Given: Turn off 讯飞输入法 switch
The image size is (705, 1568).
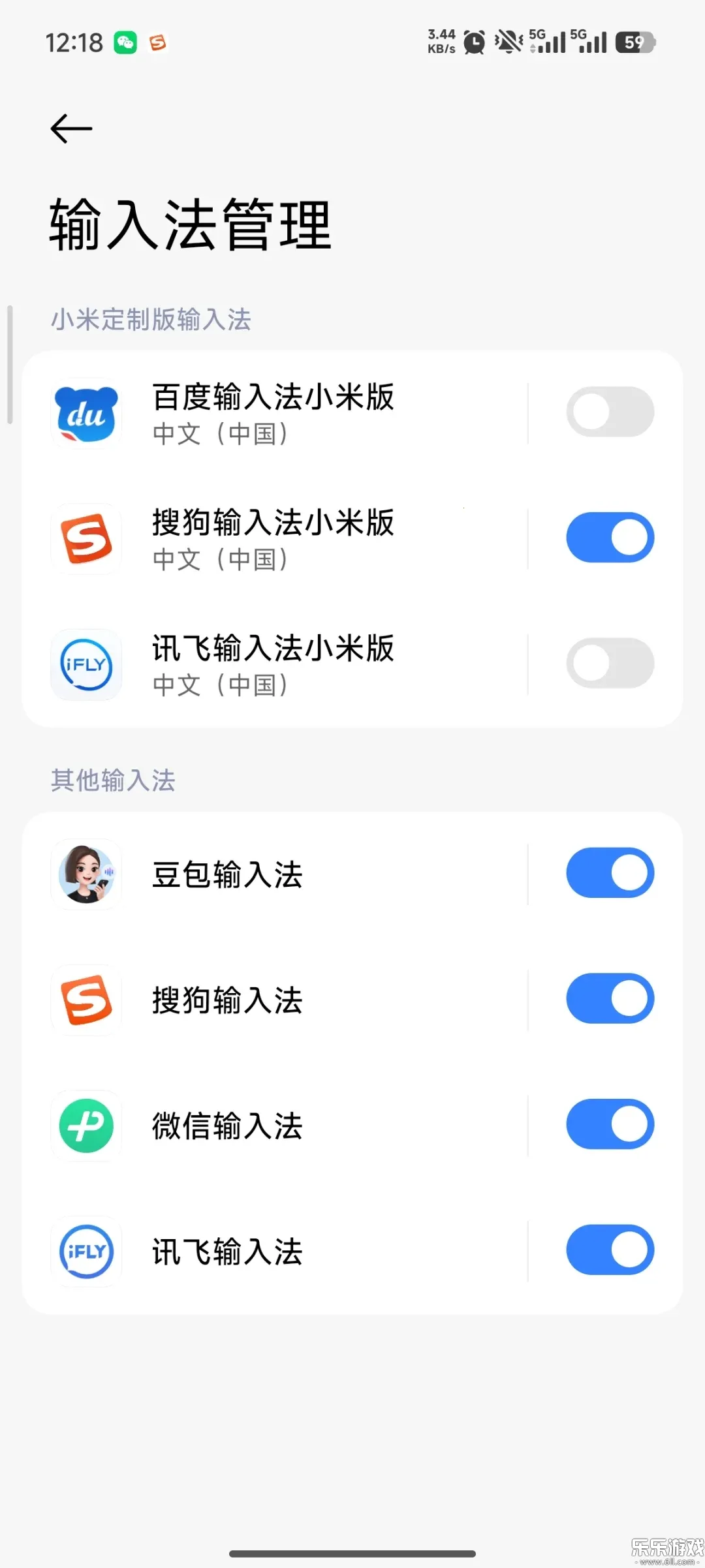Looking at the screenshot, I should (x=609, y=1249).
